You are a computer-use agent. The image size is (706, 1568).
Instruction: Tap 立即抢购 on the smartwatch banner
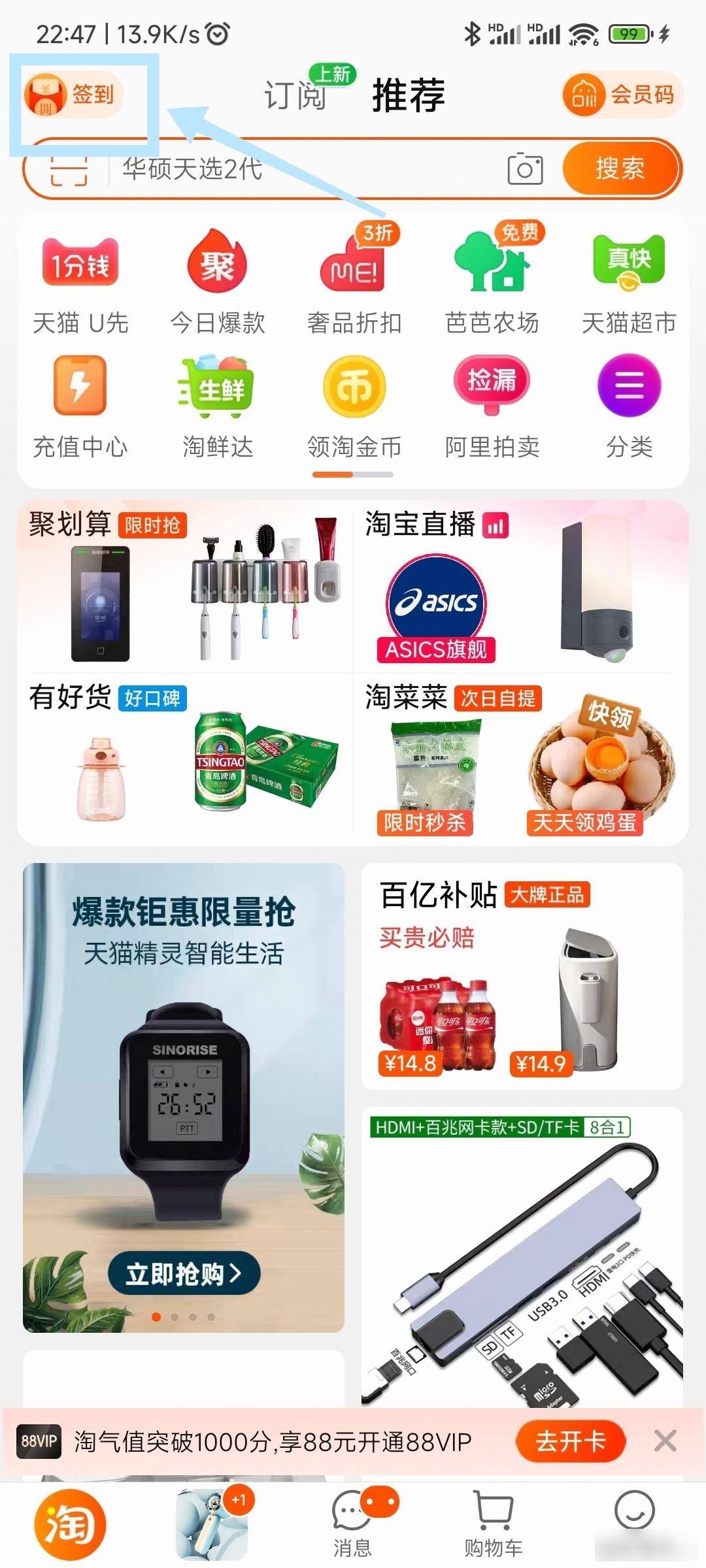click(184, 1273)
